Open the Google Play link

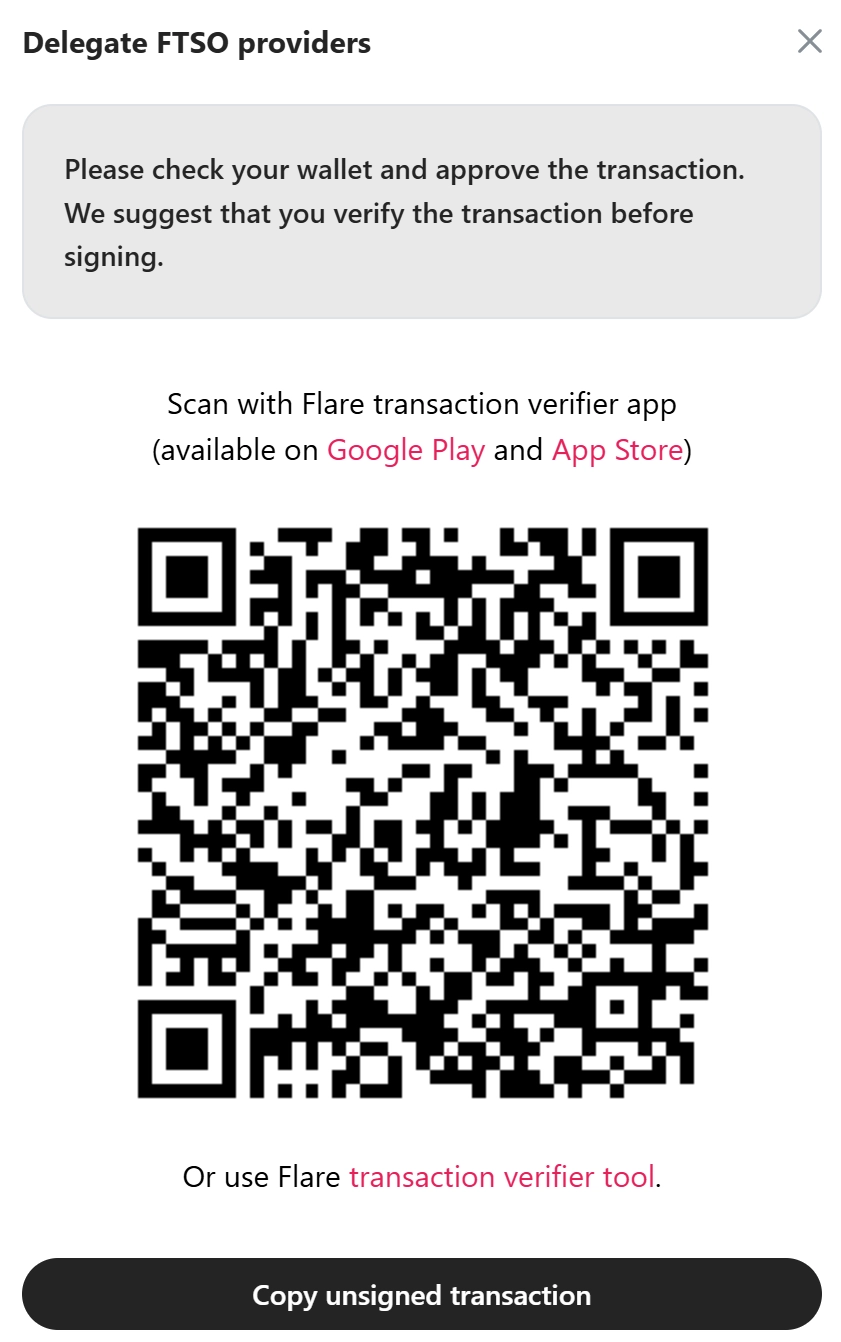click(406, 450)
